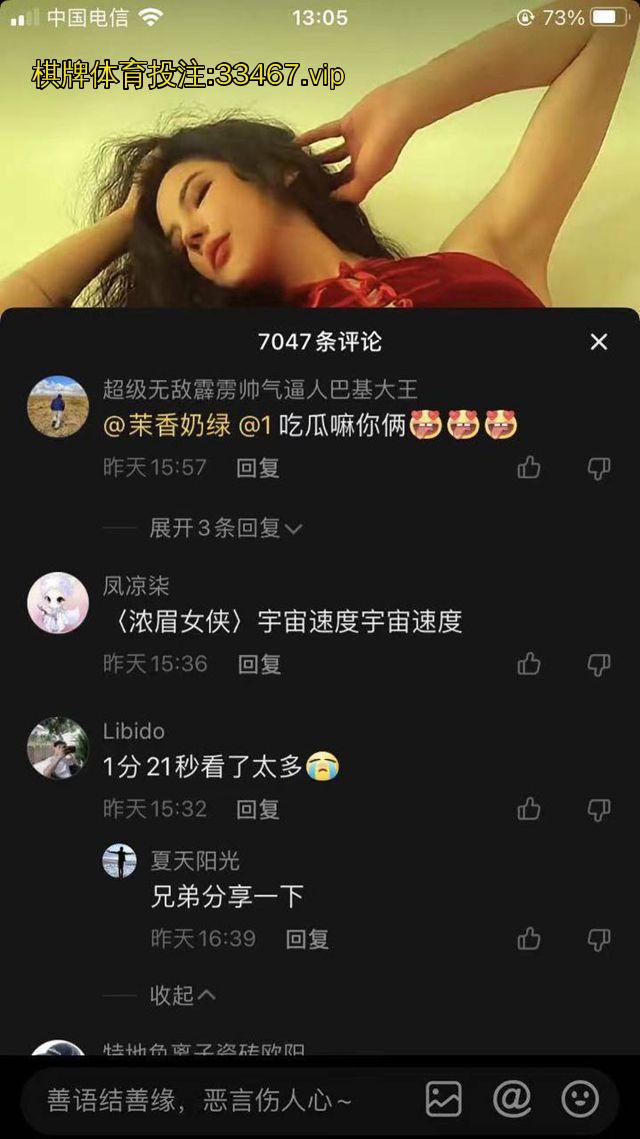Reply to 凤凉柒's comment
The image size is (640, 1139).
[x=258, y=664]
